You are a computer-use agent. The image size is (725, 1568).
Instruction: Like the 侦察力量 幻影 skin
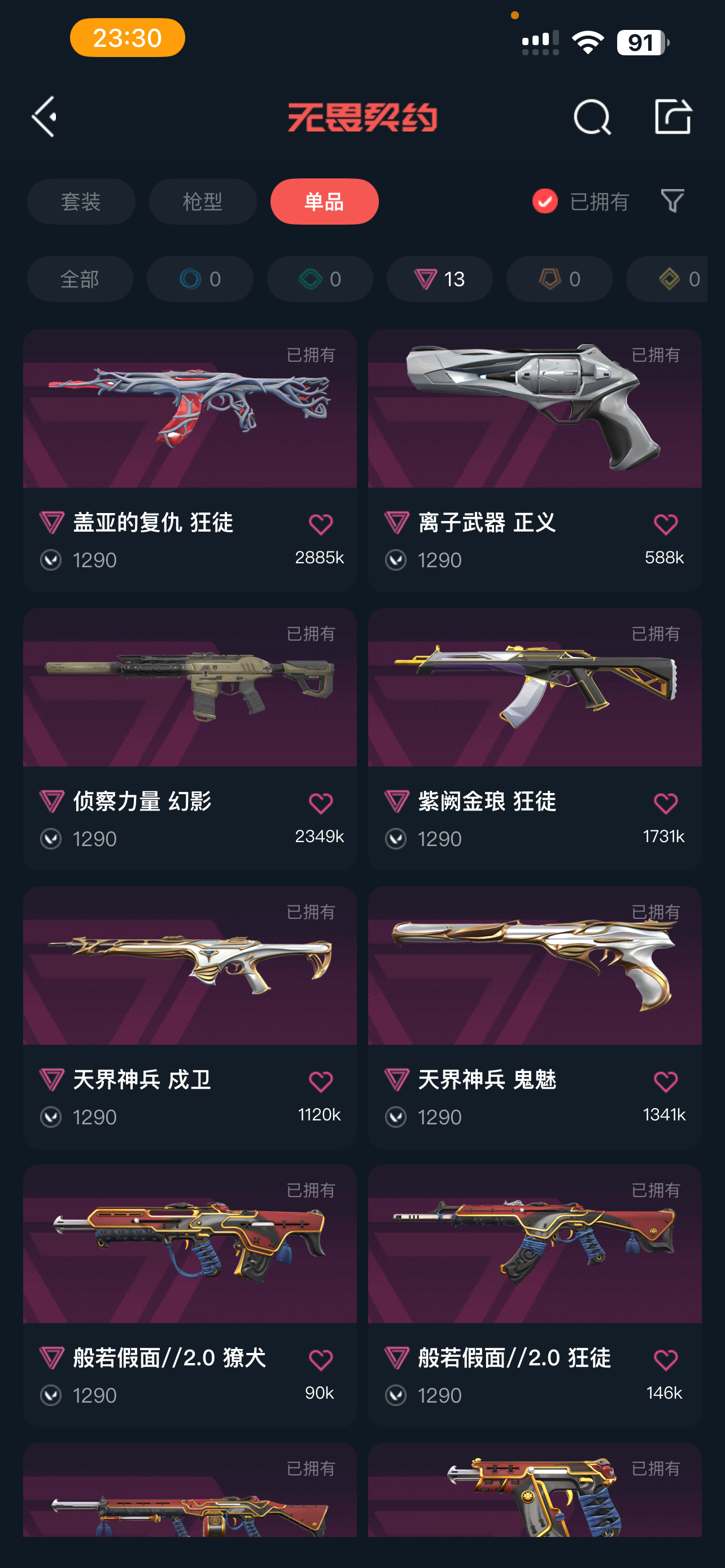(x=320, y=804)
